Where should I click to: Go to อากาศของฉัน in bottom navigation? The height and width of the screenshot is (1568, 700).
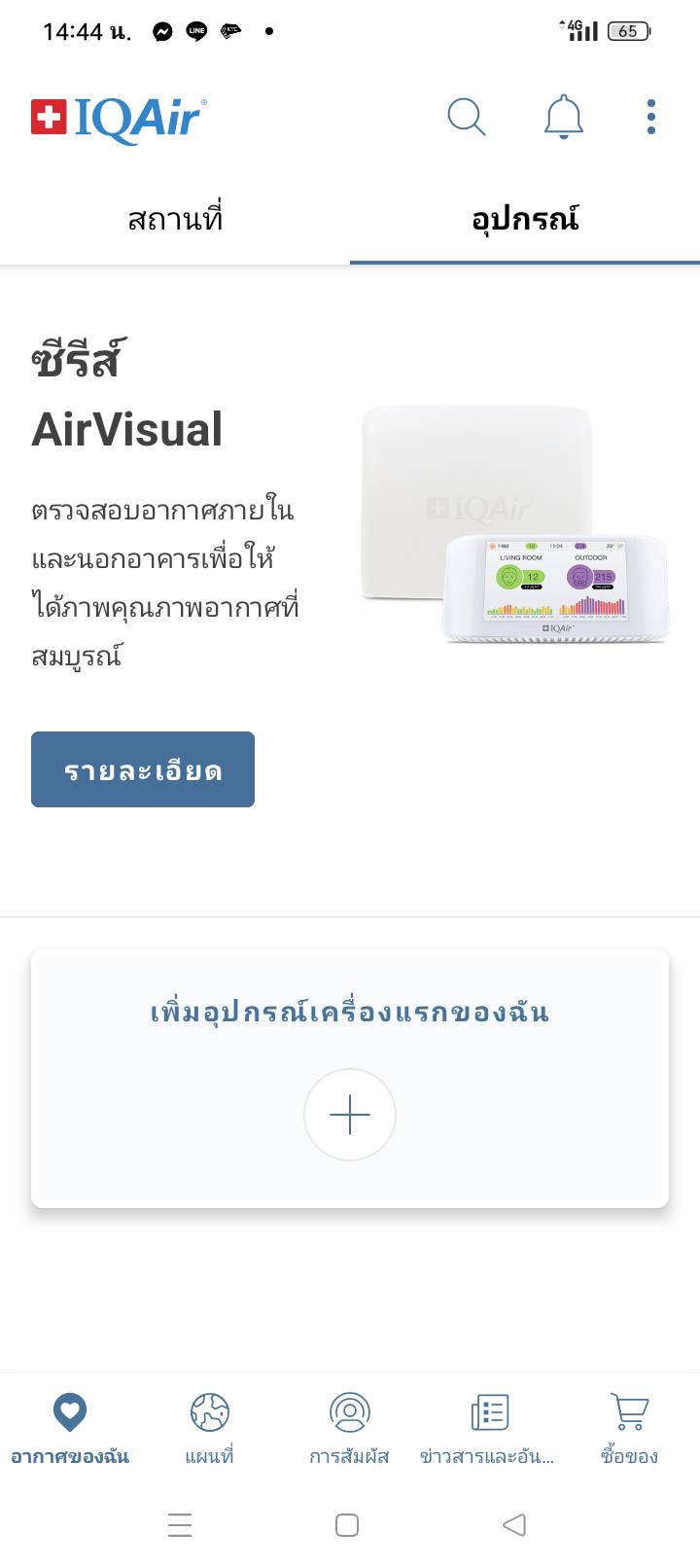coord(70,1428)
